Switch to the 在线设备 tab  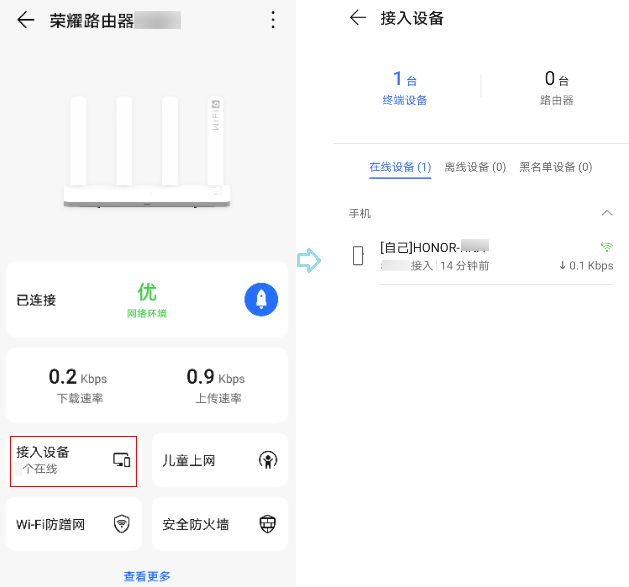[400, 167]
